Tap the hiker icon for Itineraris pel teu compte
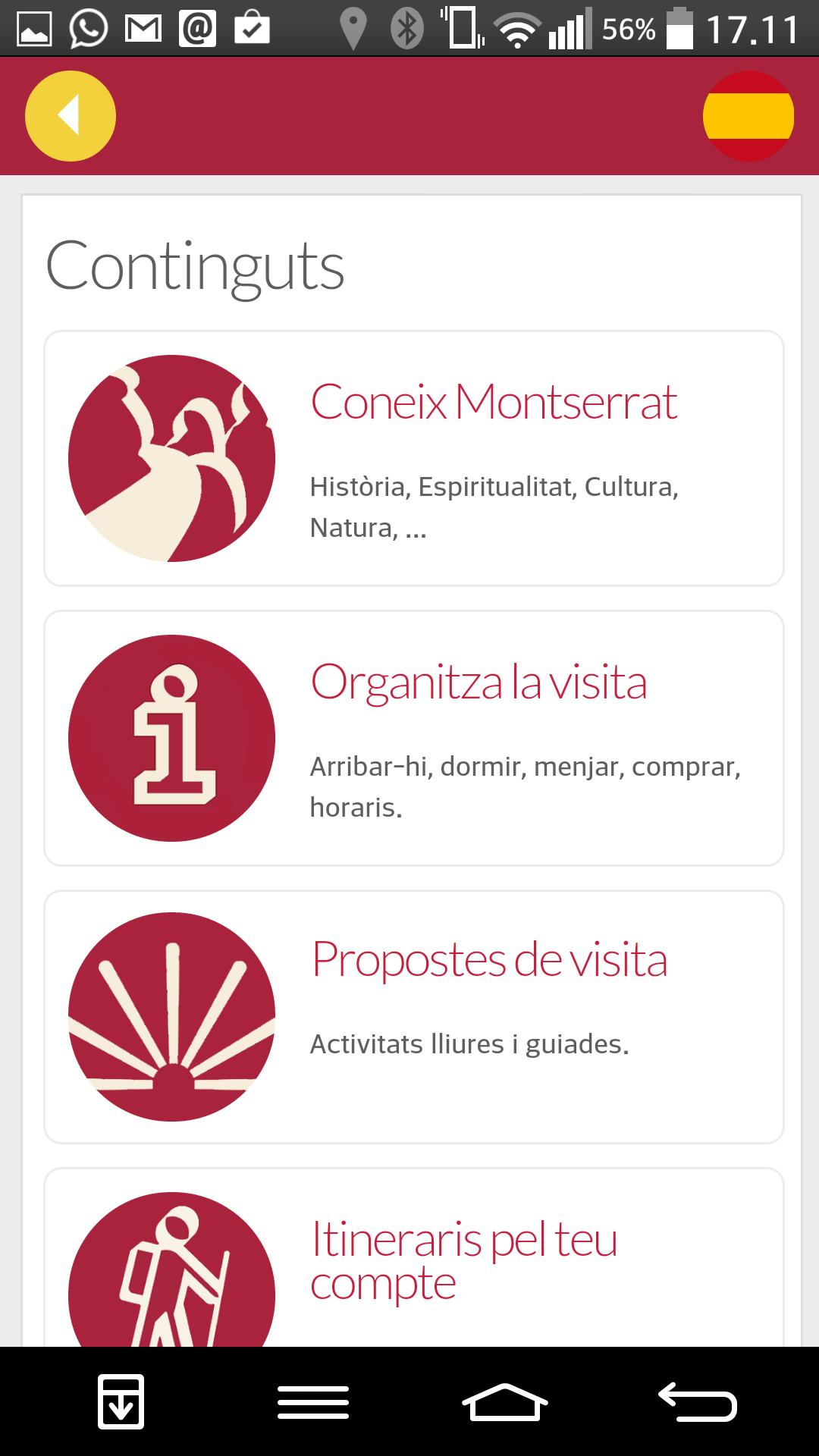 click(x=171, y=1274)
